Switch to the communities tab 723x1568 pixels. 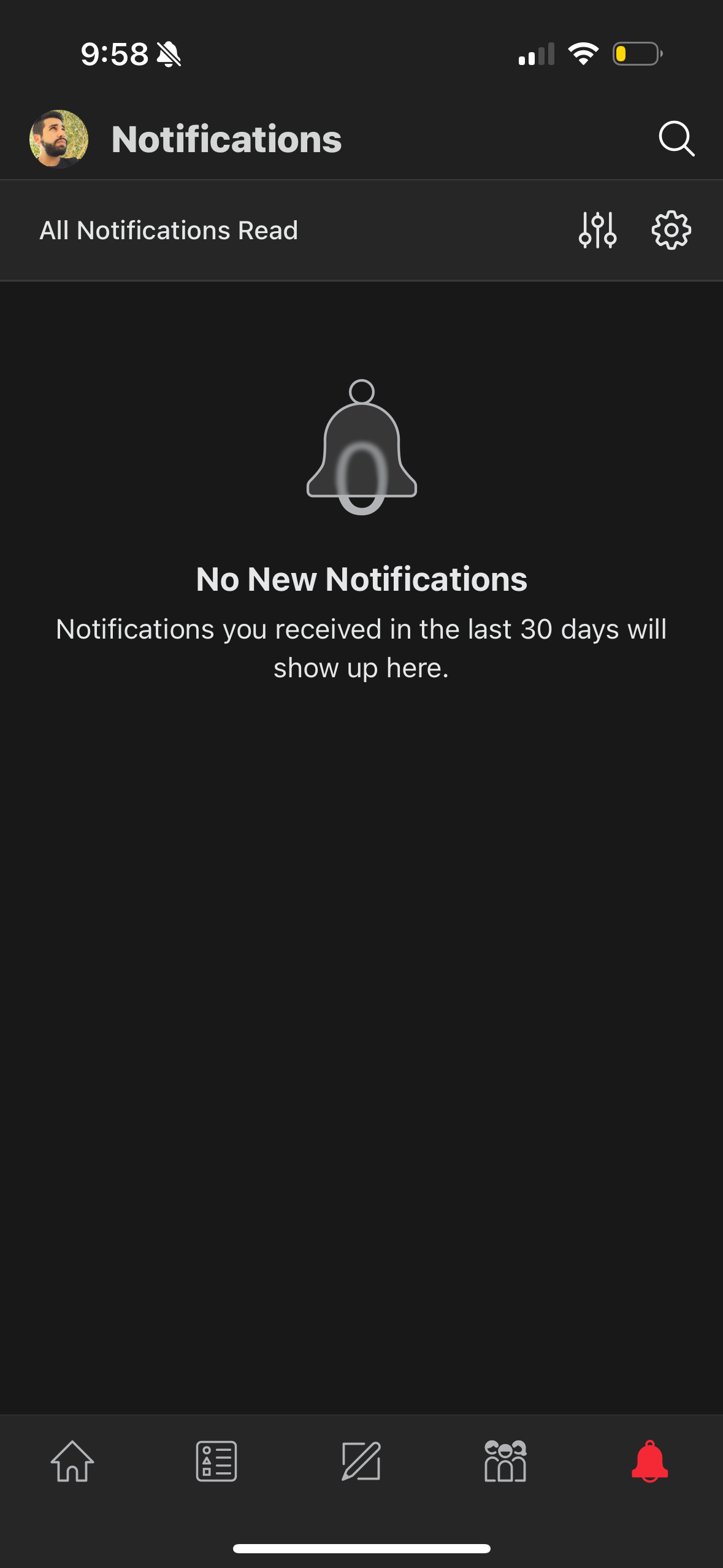coord(505,1461)
